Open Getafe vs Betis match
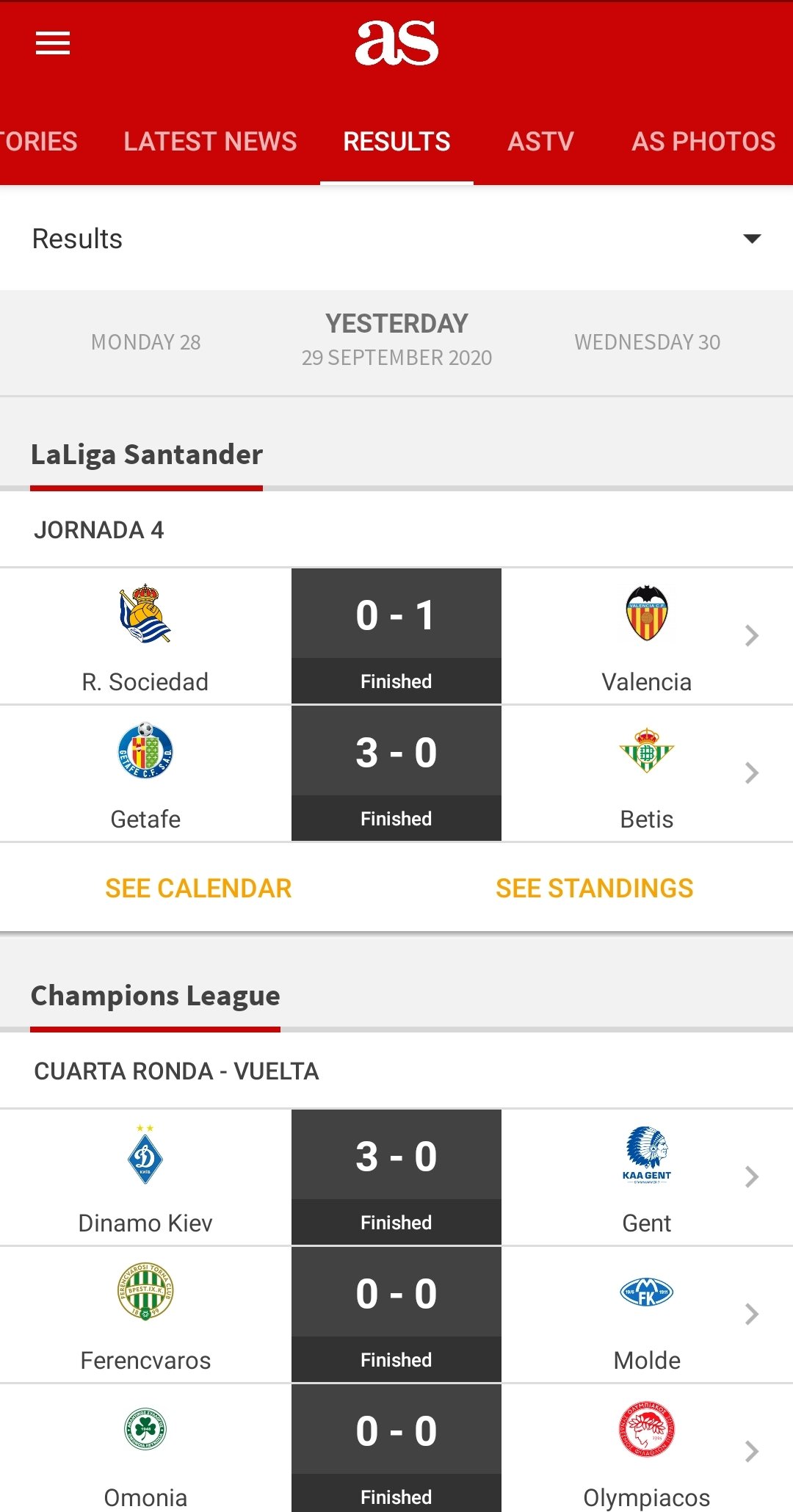The image size is (793, 1512). (x=396, y=773)
